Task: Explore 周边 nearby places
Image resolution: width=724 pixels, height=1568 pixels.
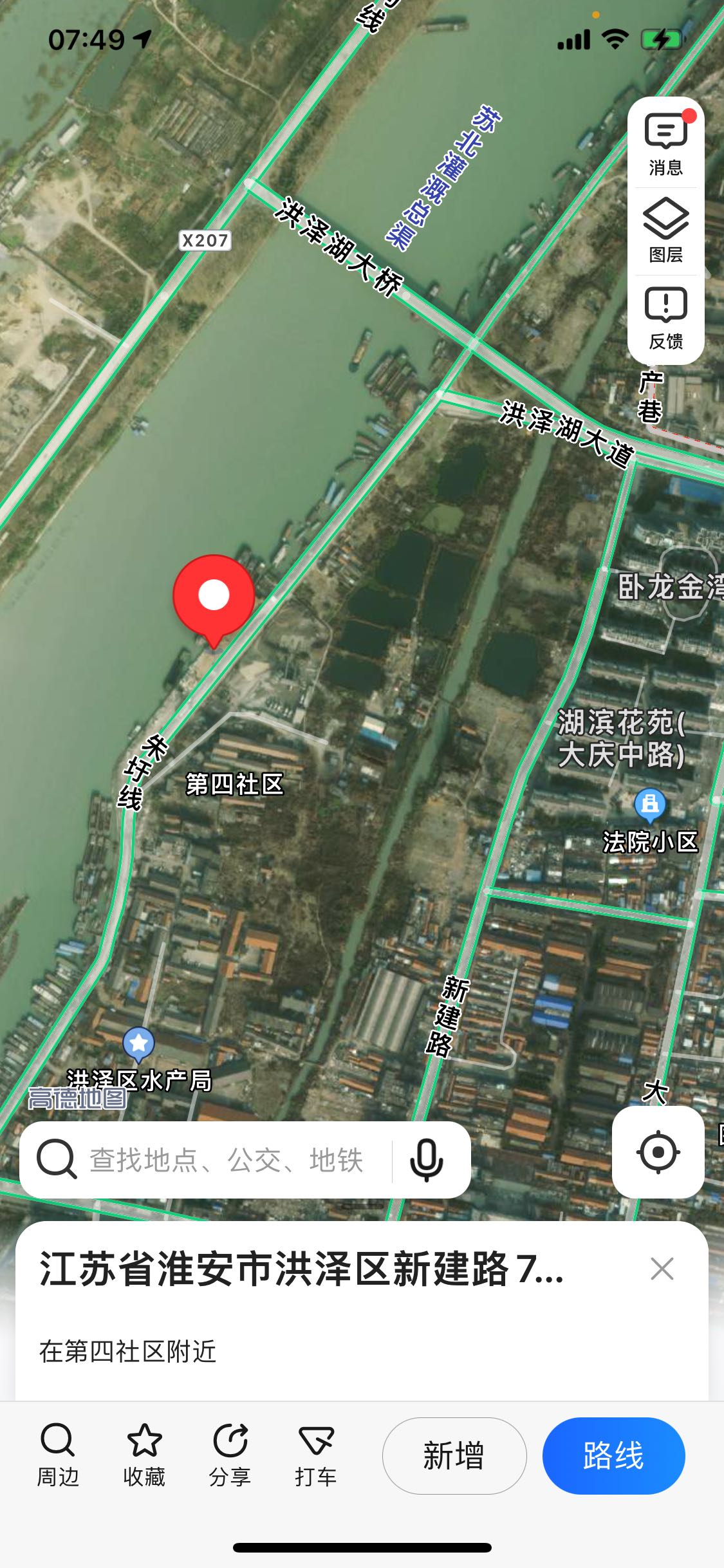Action: pos(58,1455)
